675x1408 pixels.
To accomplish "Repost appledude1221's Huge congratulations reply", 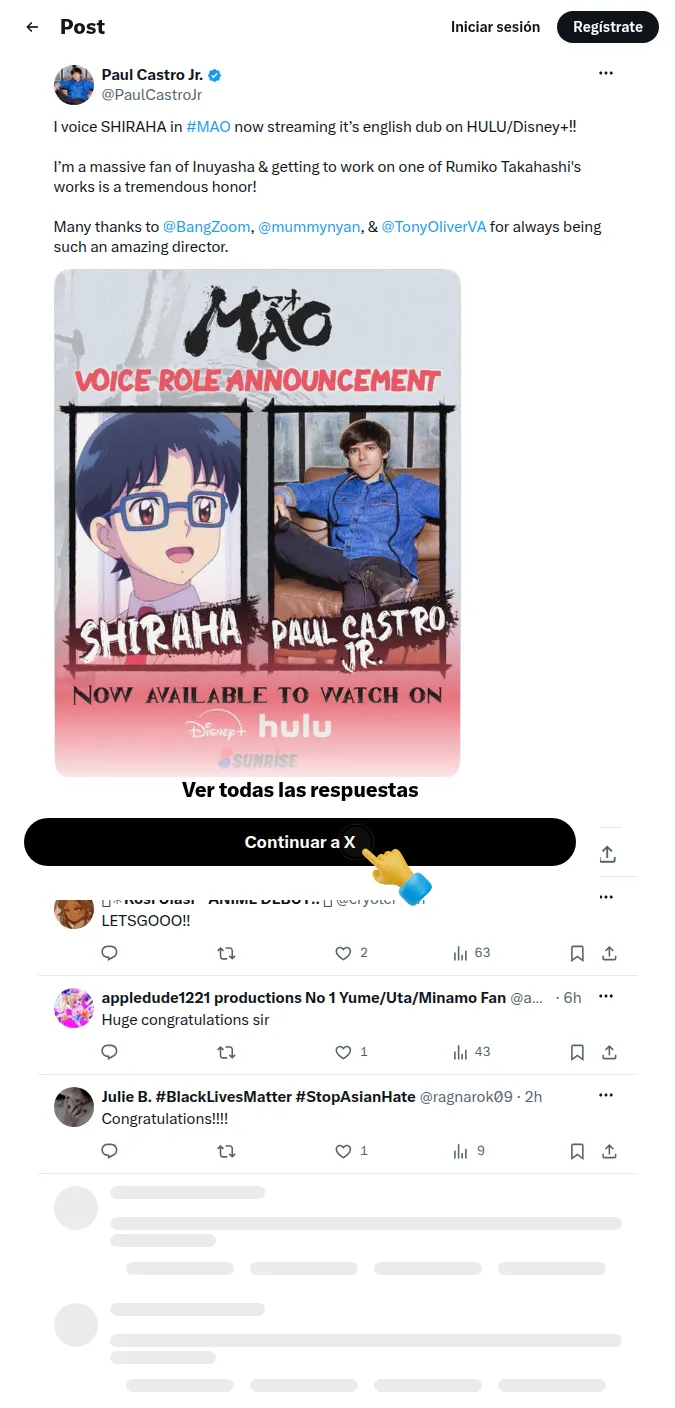I will (226, 1052).
